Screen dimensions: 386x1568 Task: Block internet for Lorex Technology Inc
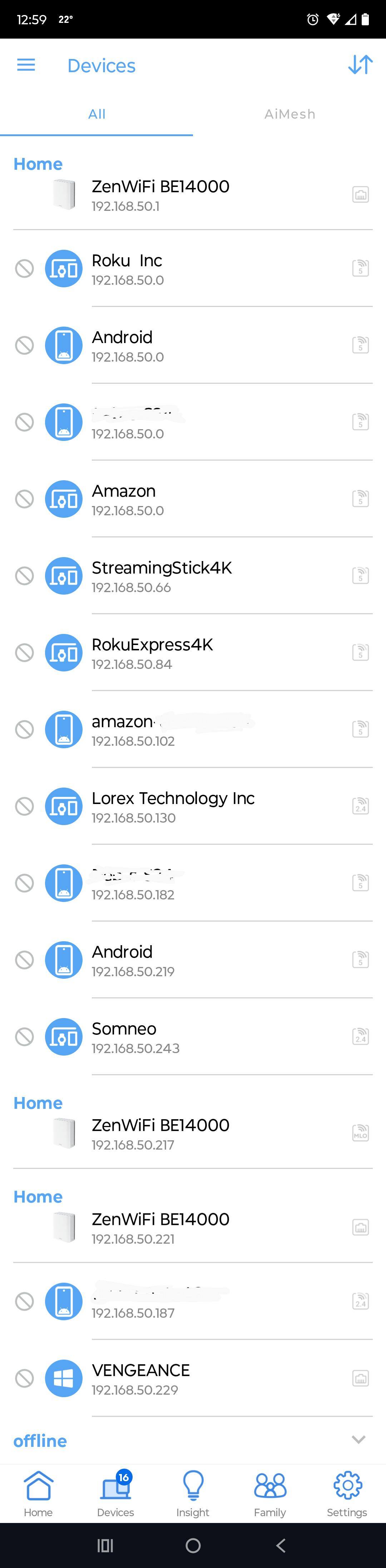(x=24, y=807)
